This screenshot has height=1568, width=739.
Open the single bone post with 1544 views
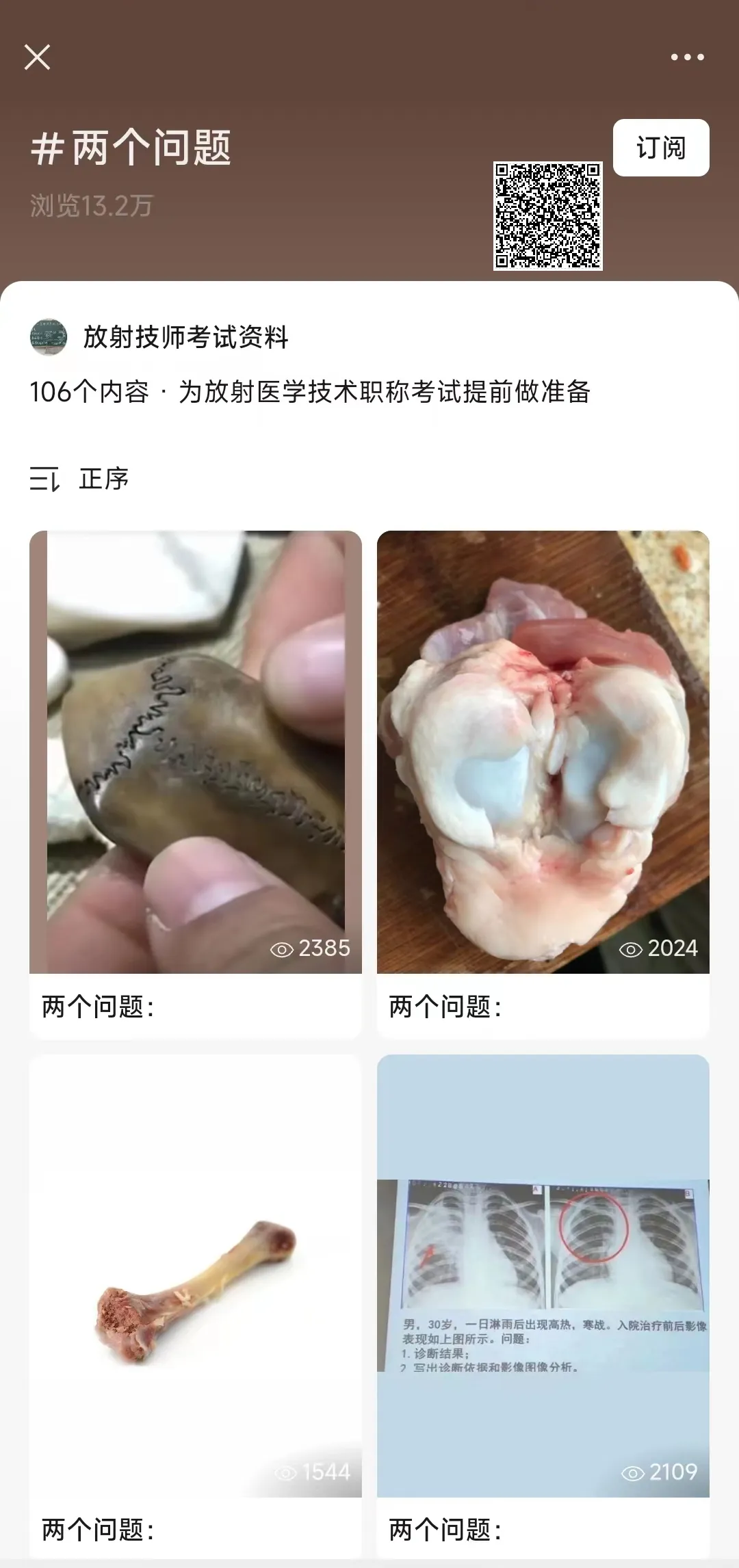(x=196, y=1308)
